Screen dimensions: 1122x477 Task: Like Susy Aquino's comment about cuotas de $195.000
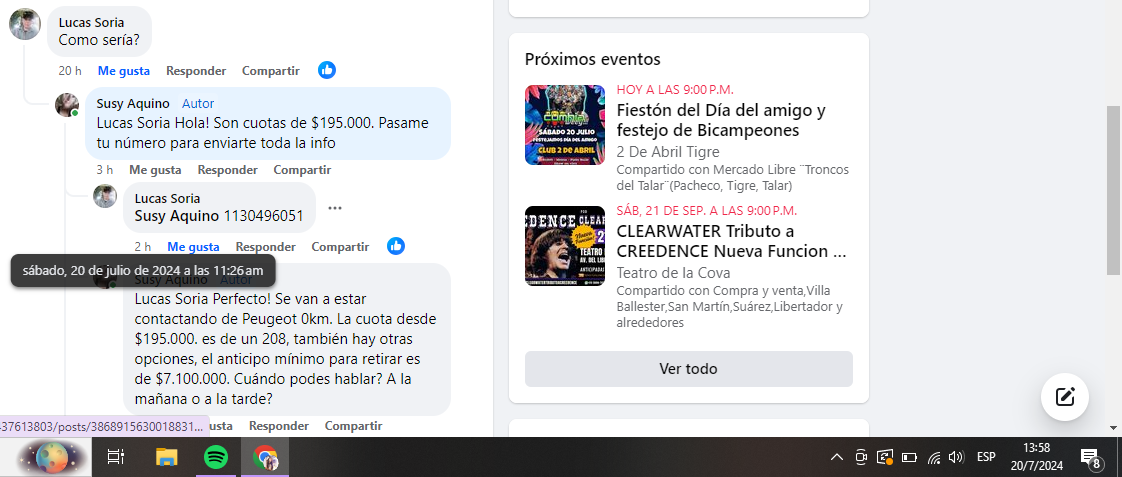[155, 170]
